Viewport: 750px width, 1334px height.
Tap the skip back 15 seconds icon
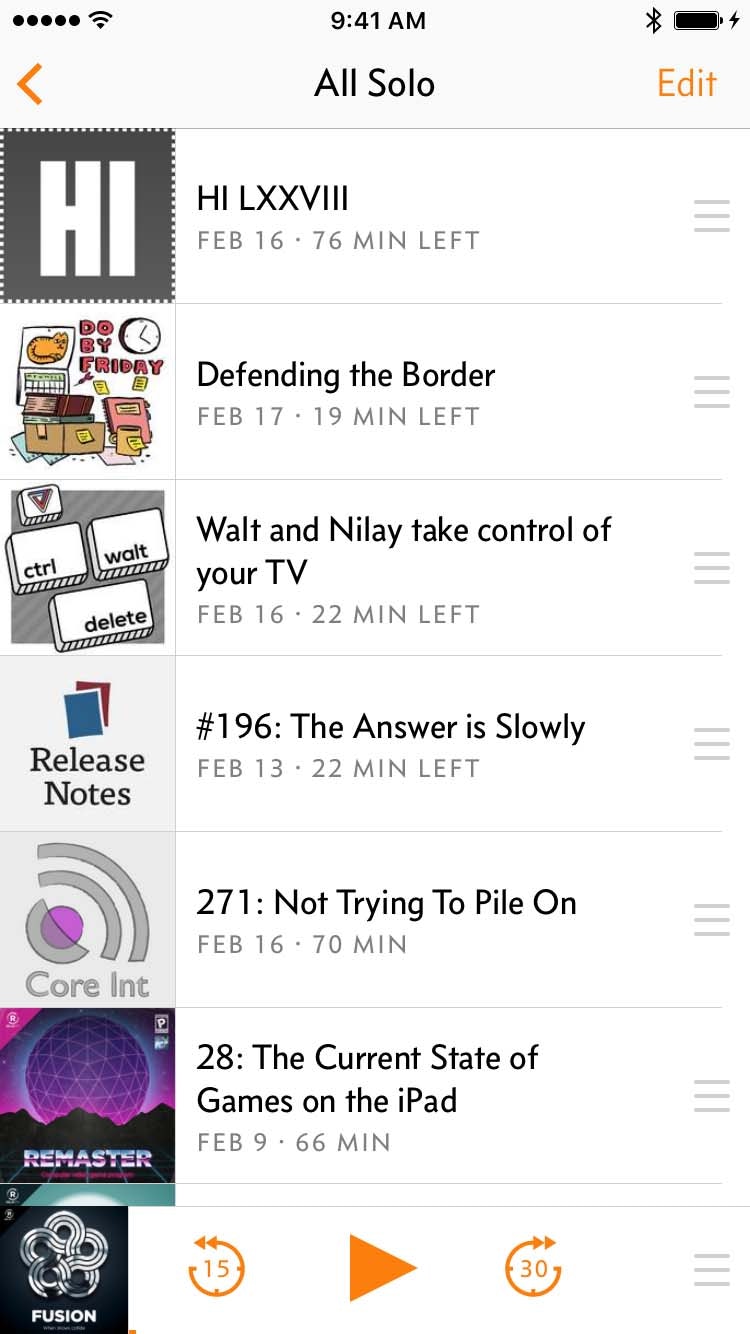pos(215,1268)
